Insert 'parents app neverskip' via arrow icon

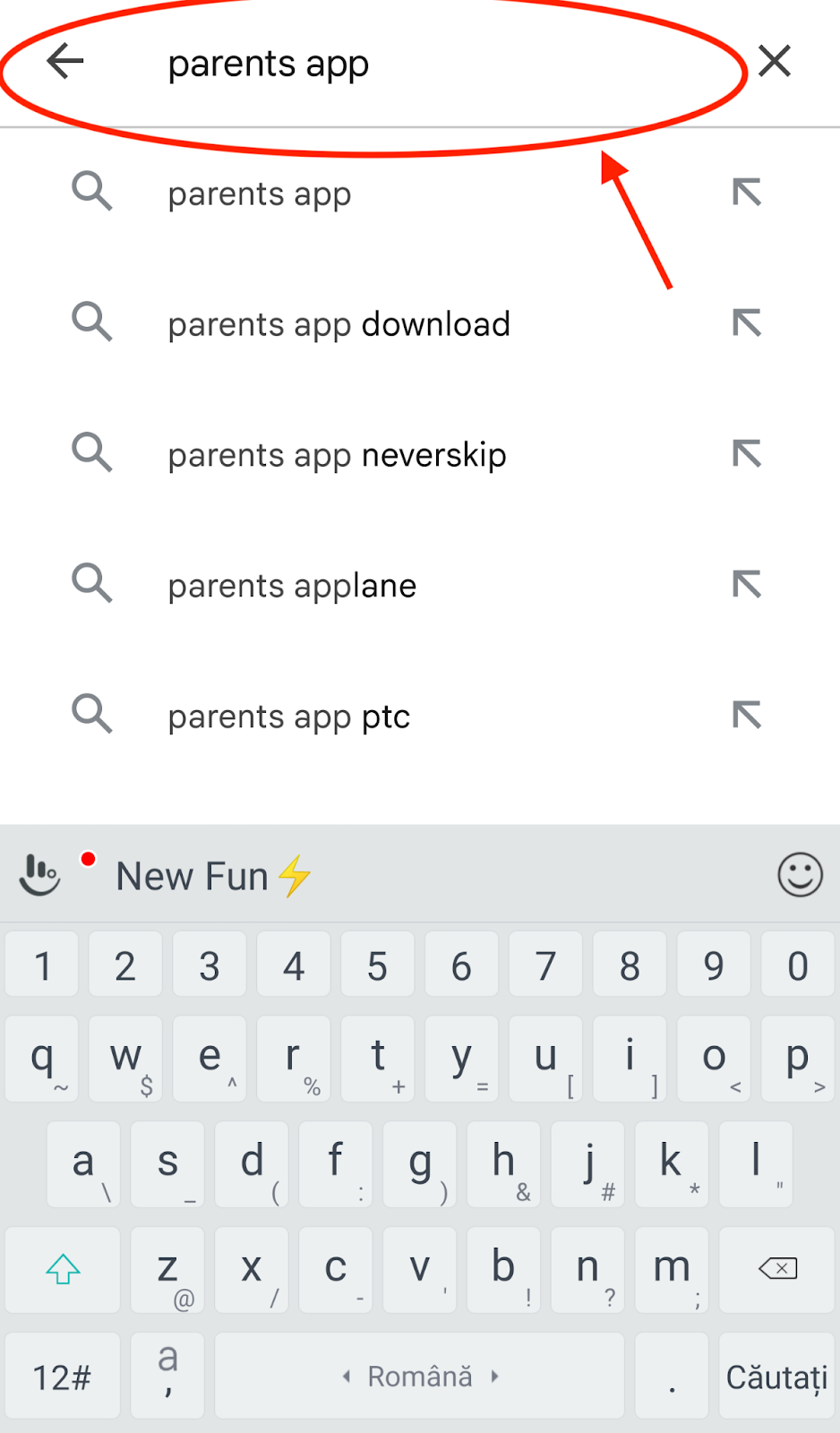click(x=747, y=454)
